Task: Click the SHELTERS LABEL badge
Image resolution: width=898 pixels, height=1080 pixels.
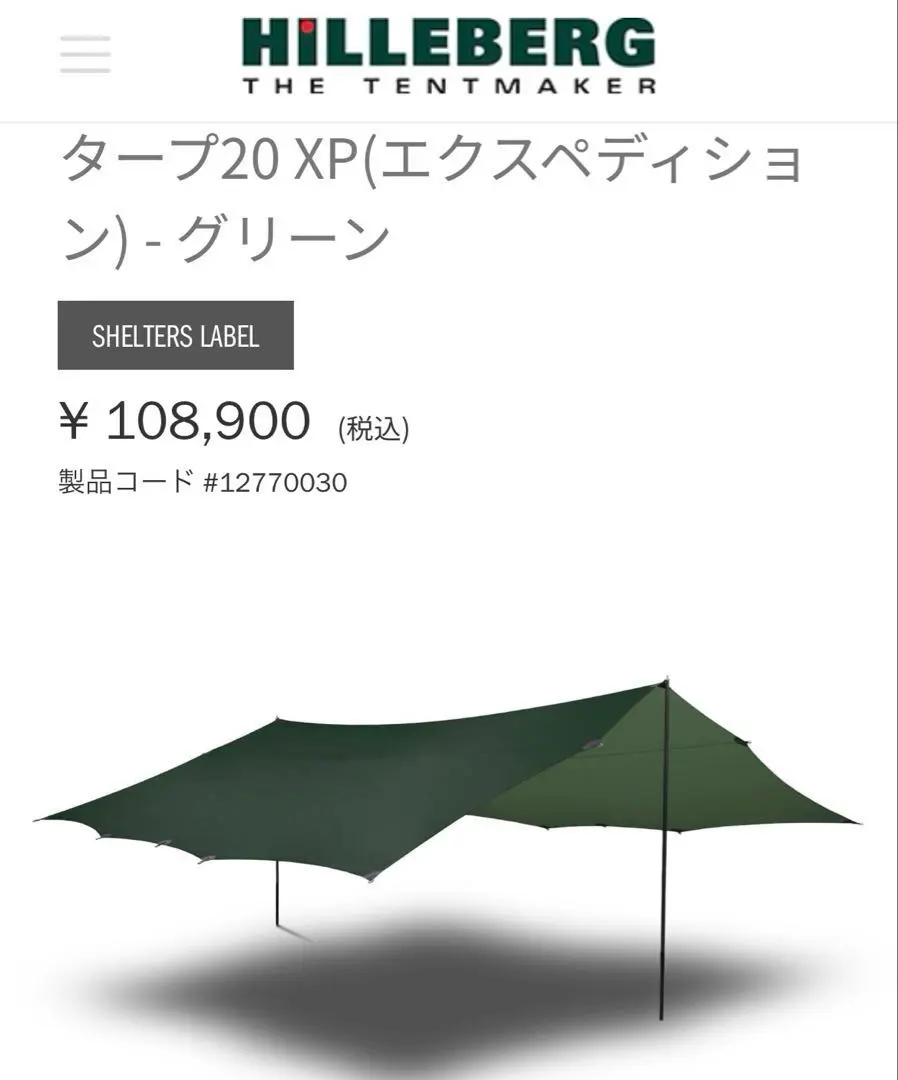Action: 175,336
